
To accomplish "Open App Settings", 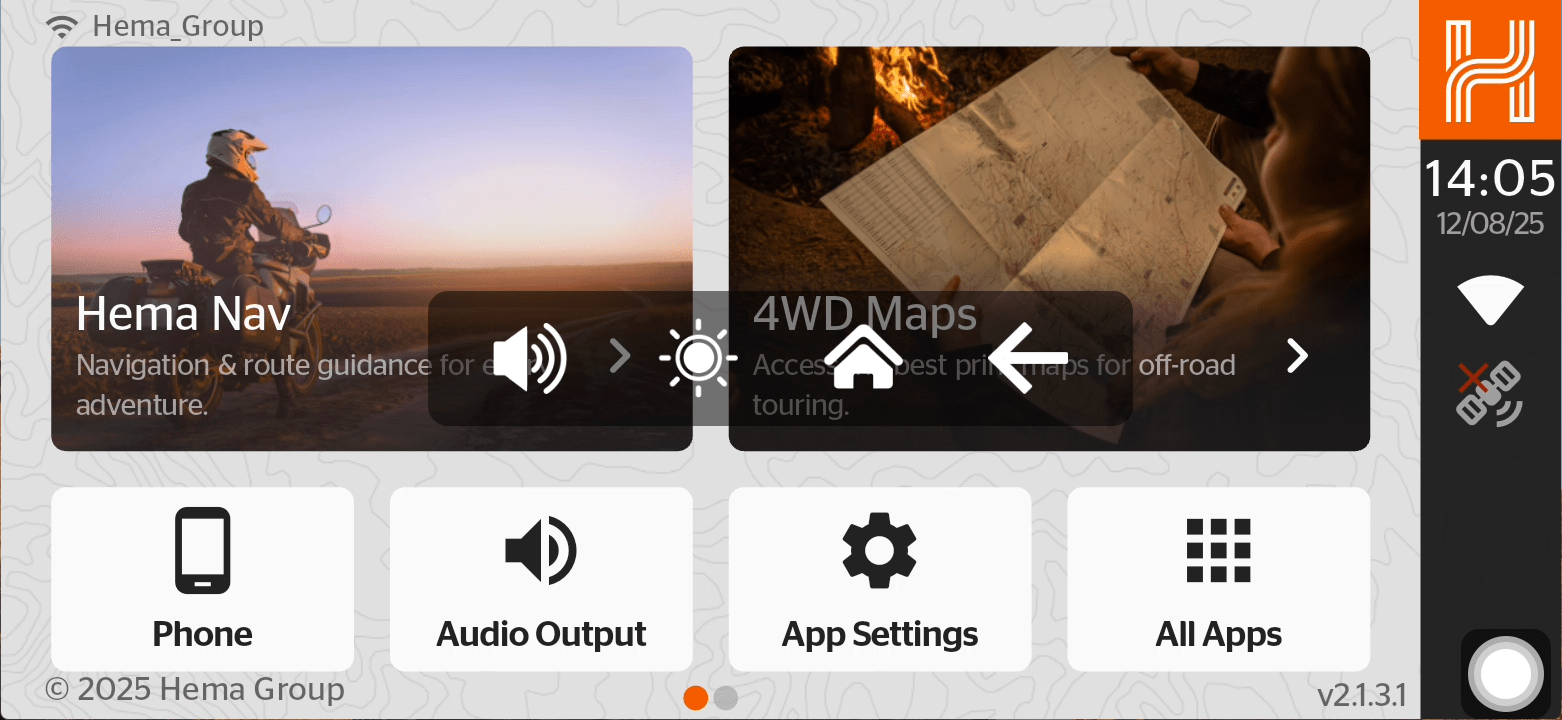I will 880,578.
